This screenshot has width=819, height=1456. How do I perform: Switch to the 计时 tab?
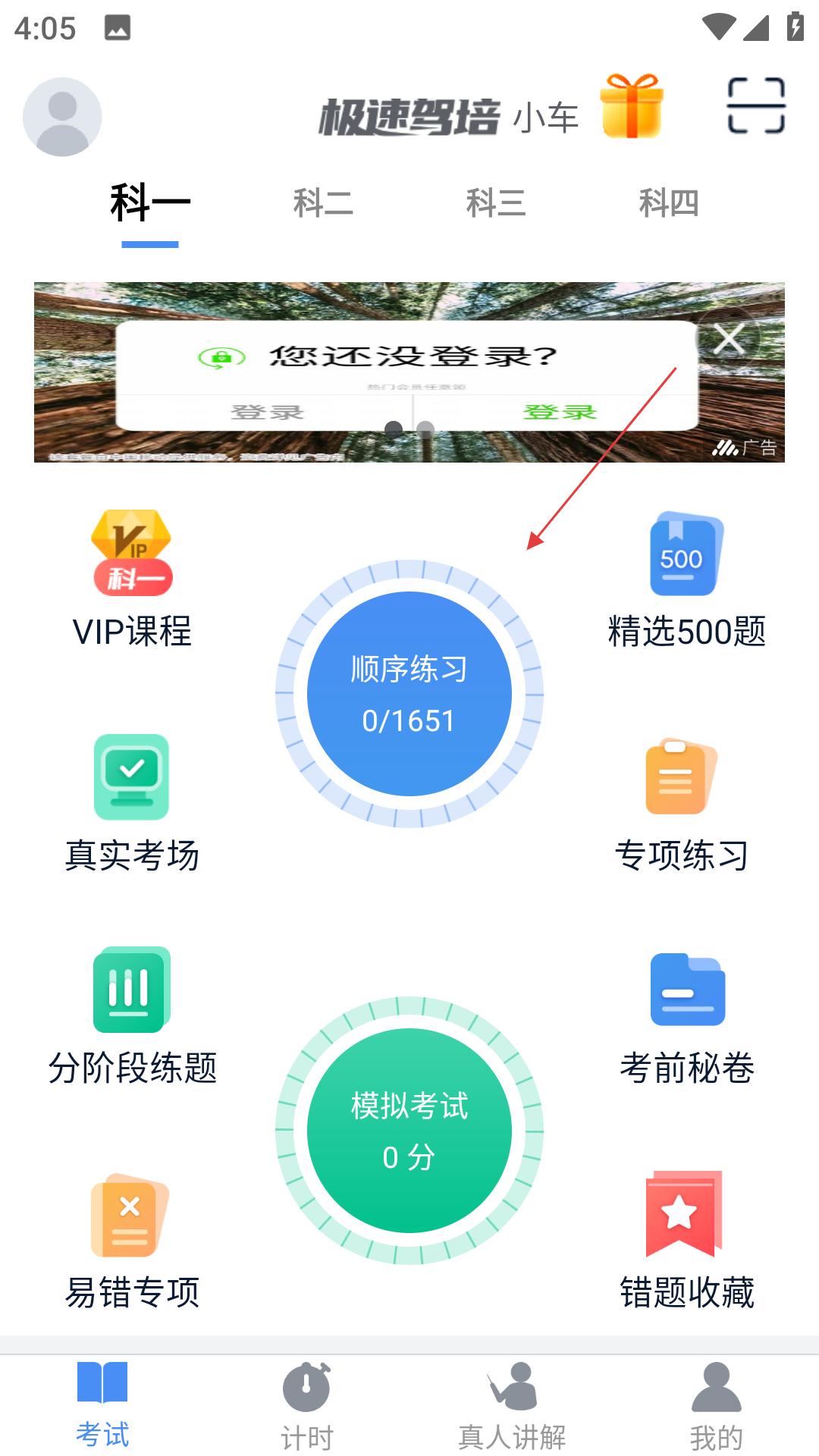point(307,1405)
